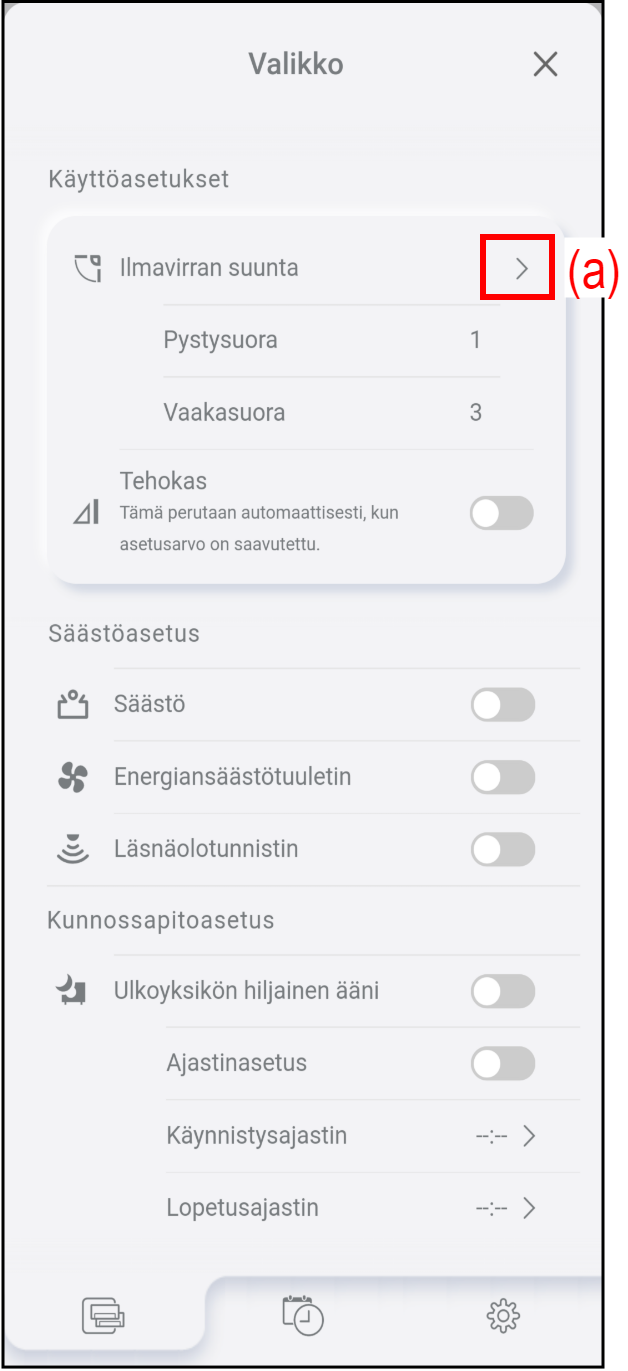Enable Läsnäolotunnistin

pos(503,849)
